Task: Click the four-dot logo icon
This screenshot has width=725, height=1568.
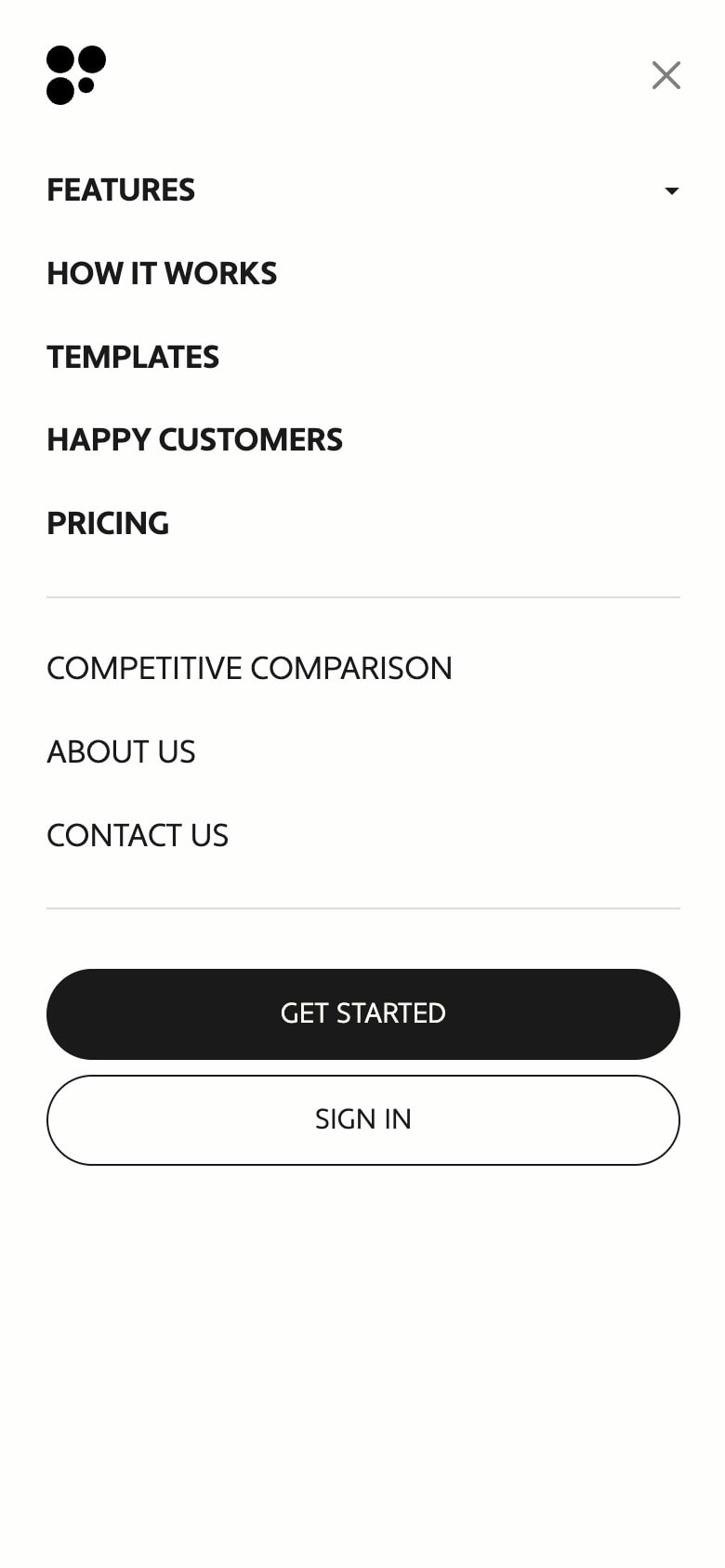Action: (76, 74)
